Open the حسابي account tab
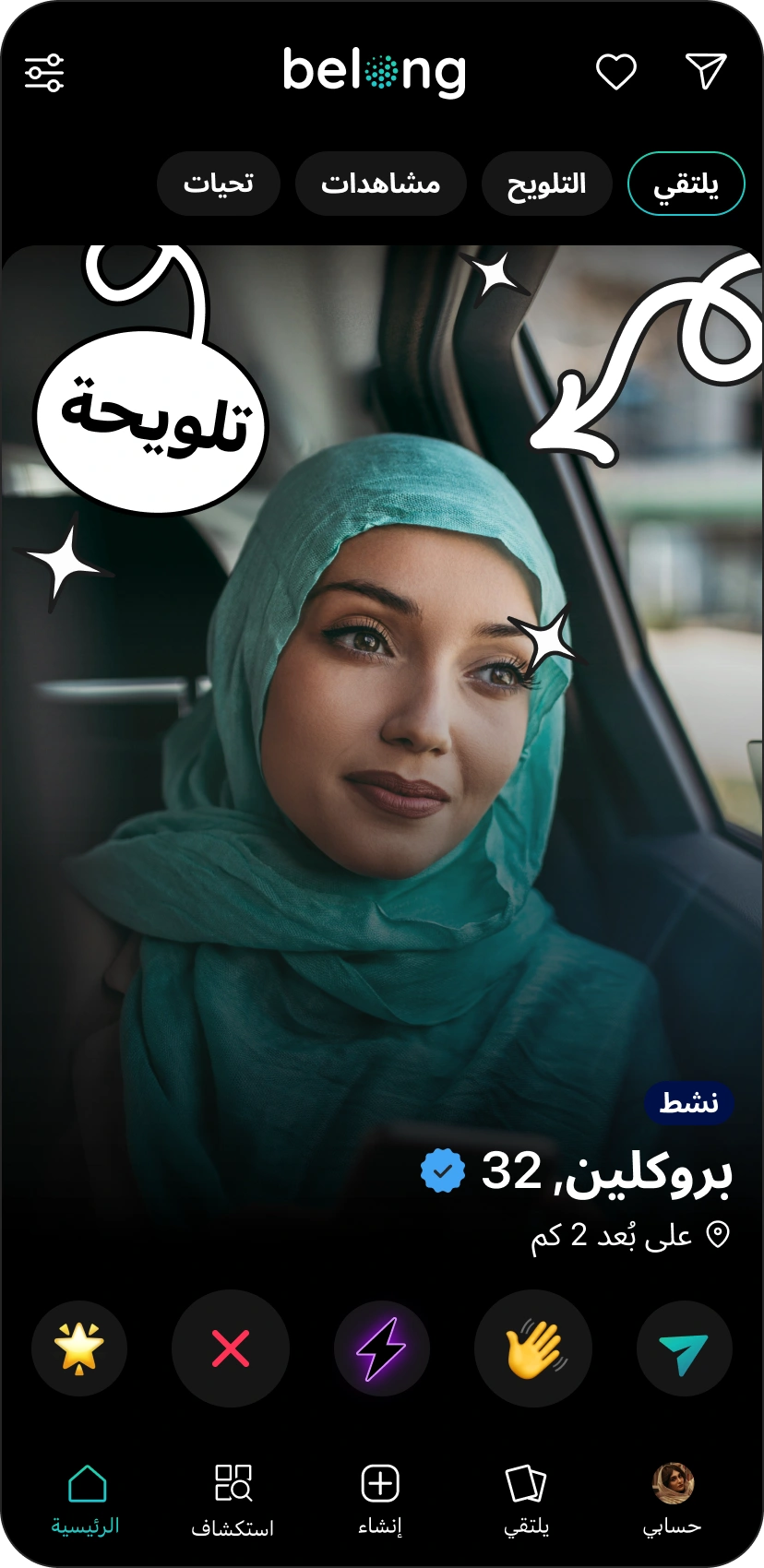764x1568 pixels. [x=673, y=1499]
